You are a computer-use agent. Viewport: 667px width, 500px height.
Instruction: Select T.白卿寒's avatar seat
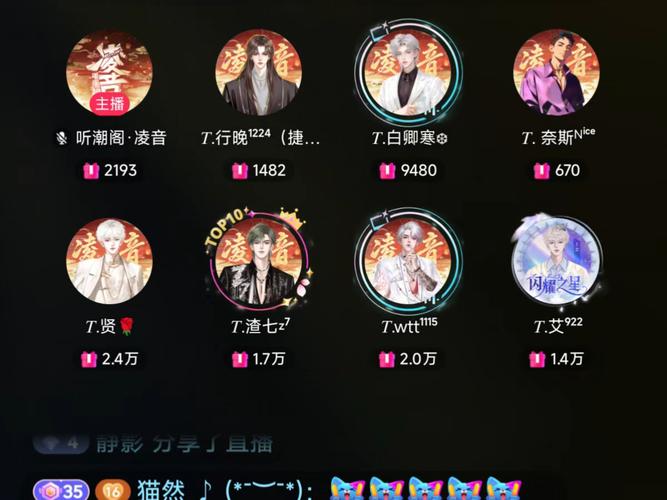[407, 72]
